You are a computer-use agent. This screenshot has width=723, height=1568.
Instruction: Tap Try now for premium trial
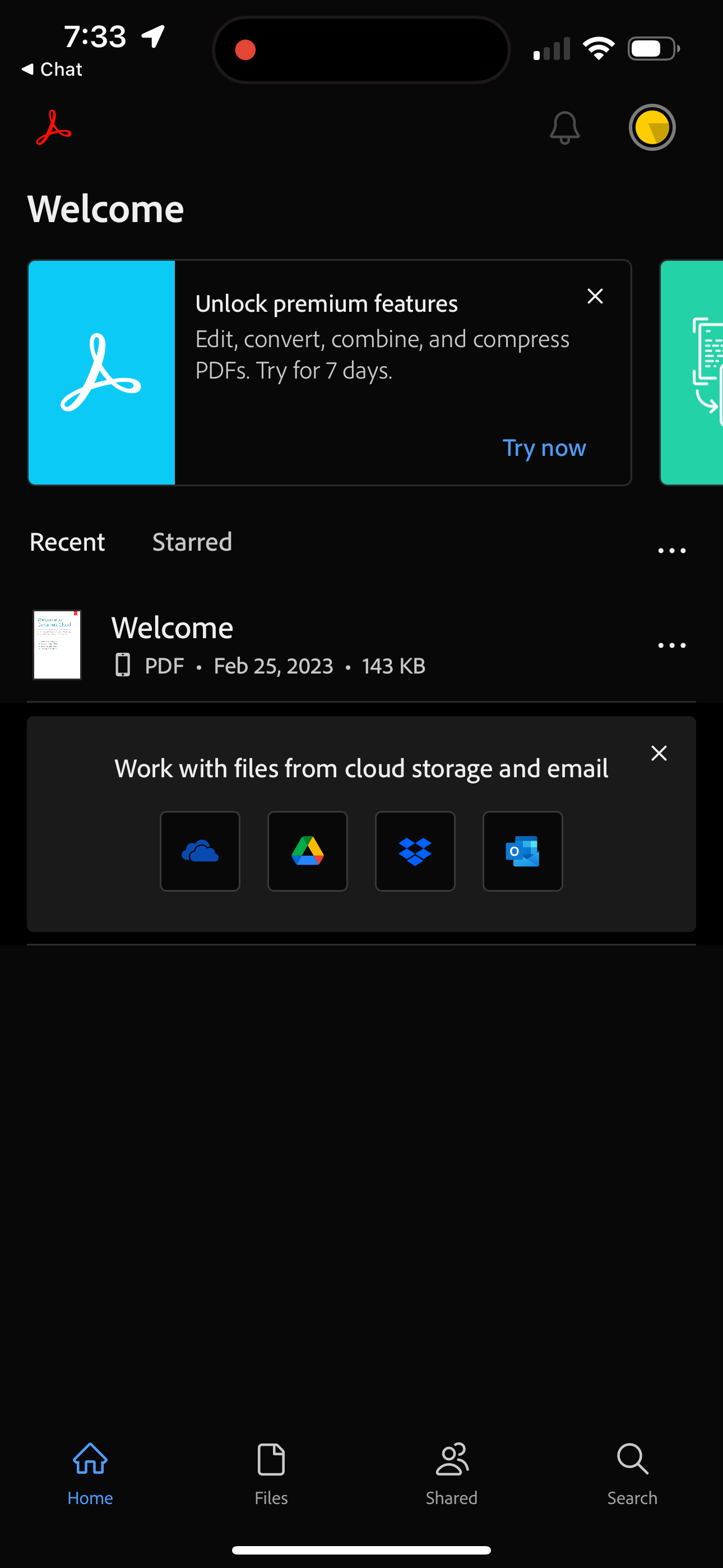tap(544, 448)
